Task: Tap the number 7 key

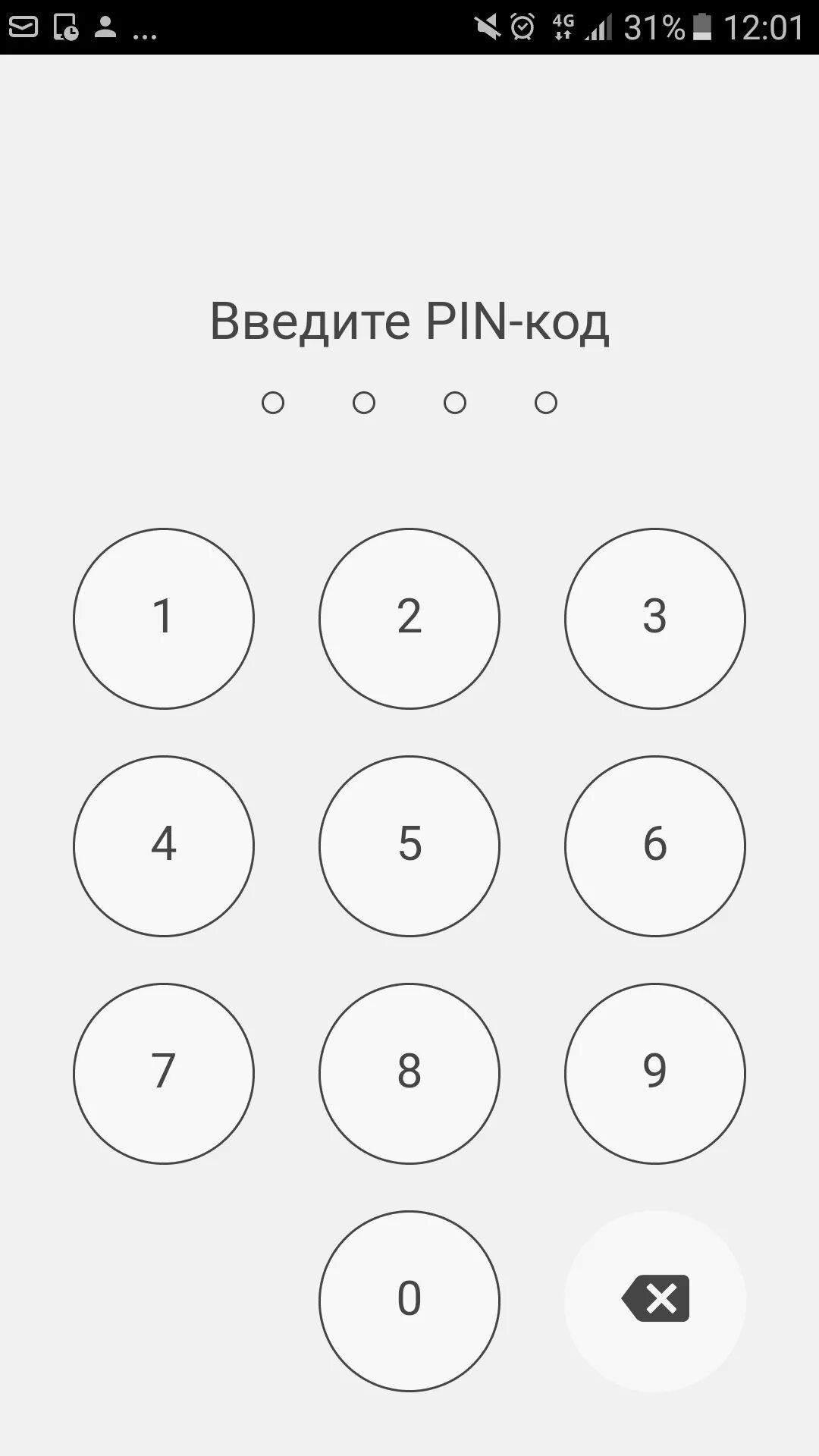Action: pyautogui.click(x=164, y=1074)
